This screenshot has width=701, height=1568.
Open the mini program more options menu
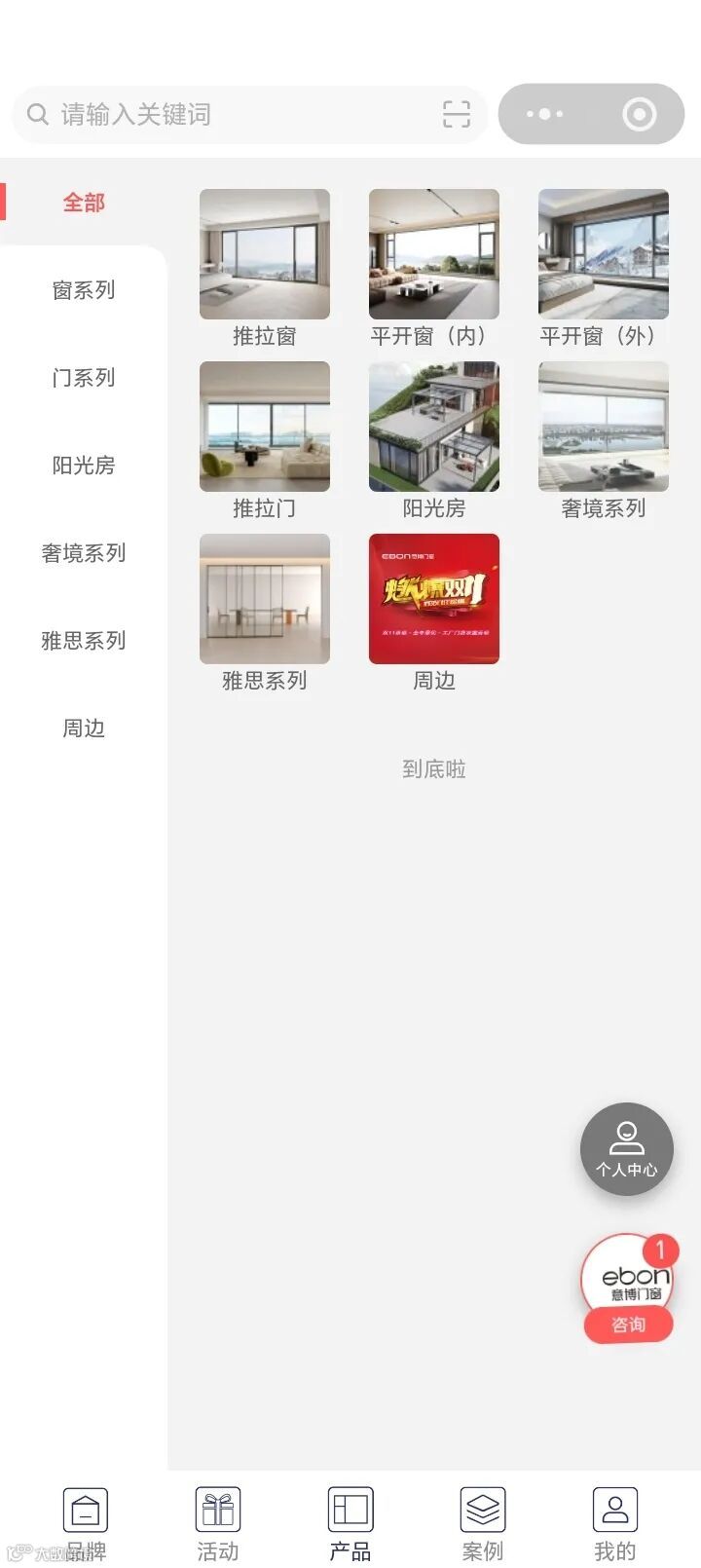coord(544,115)
